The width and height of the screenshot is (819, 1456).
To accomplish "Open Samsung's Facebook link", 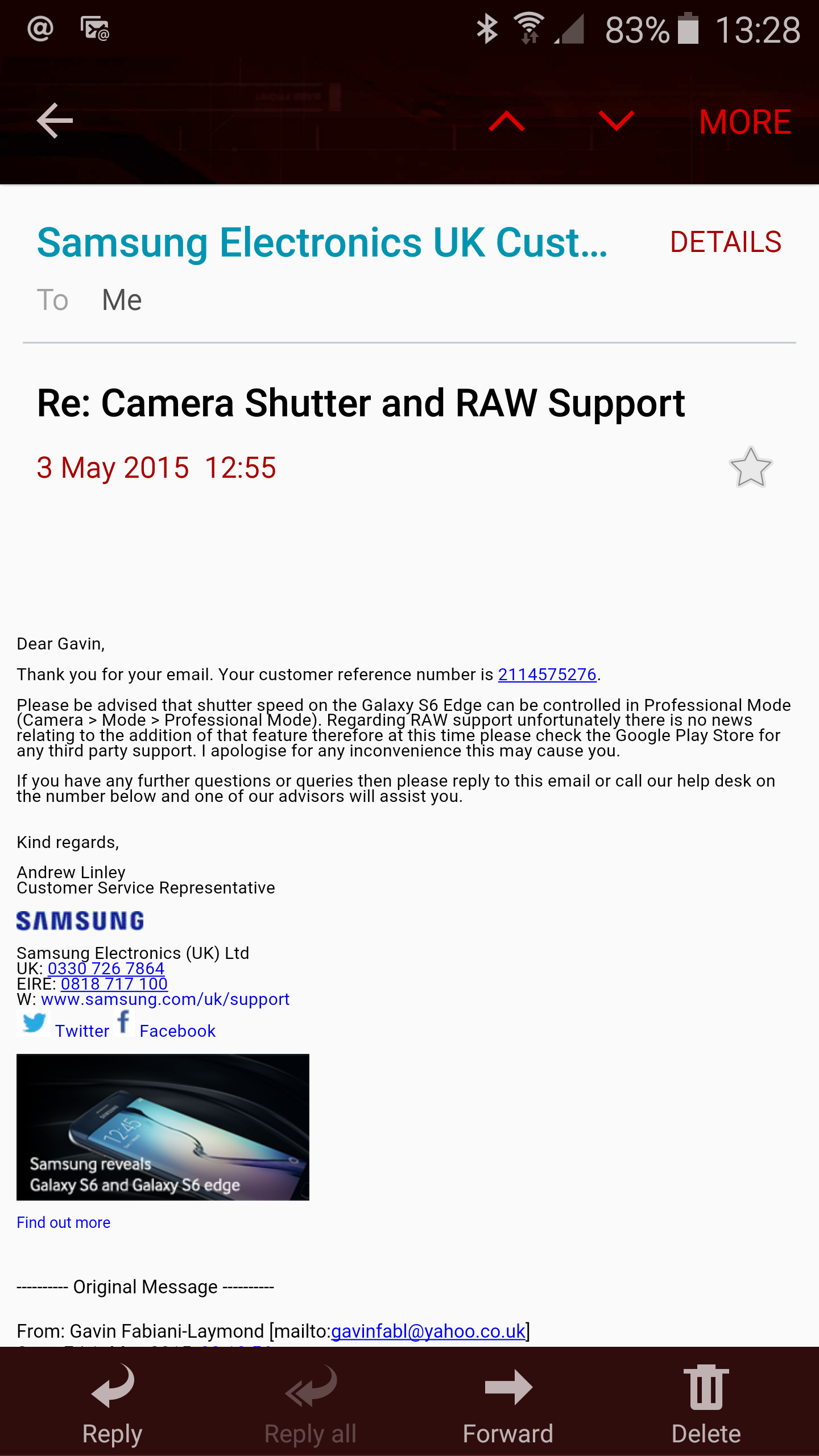I will tap(177, 1031).
